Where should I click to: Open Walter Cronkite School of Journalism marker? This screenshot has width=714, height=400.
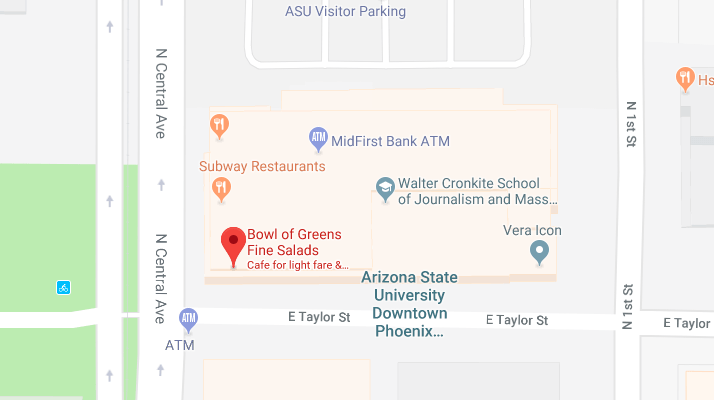(384, 187)
